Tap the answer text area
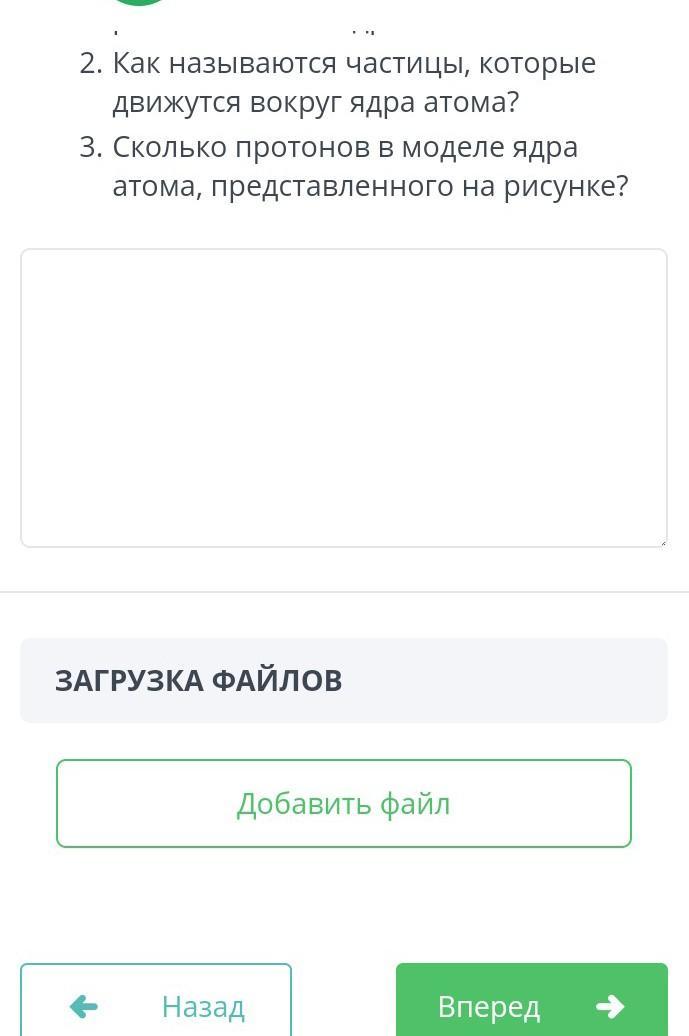Image resolution: width=689 pixels, height=1036 pixels. 344,398
